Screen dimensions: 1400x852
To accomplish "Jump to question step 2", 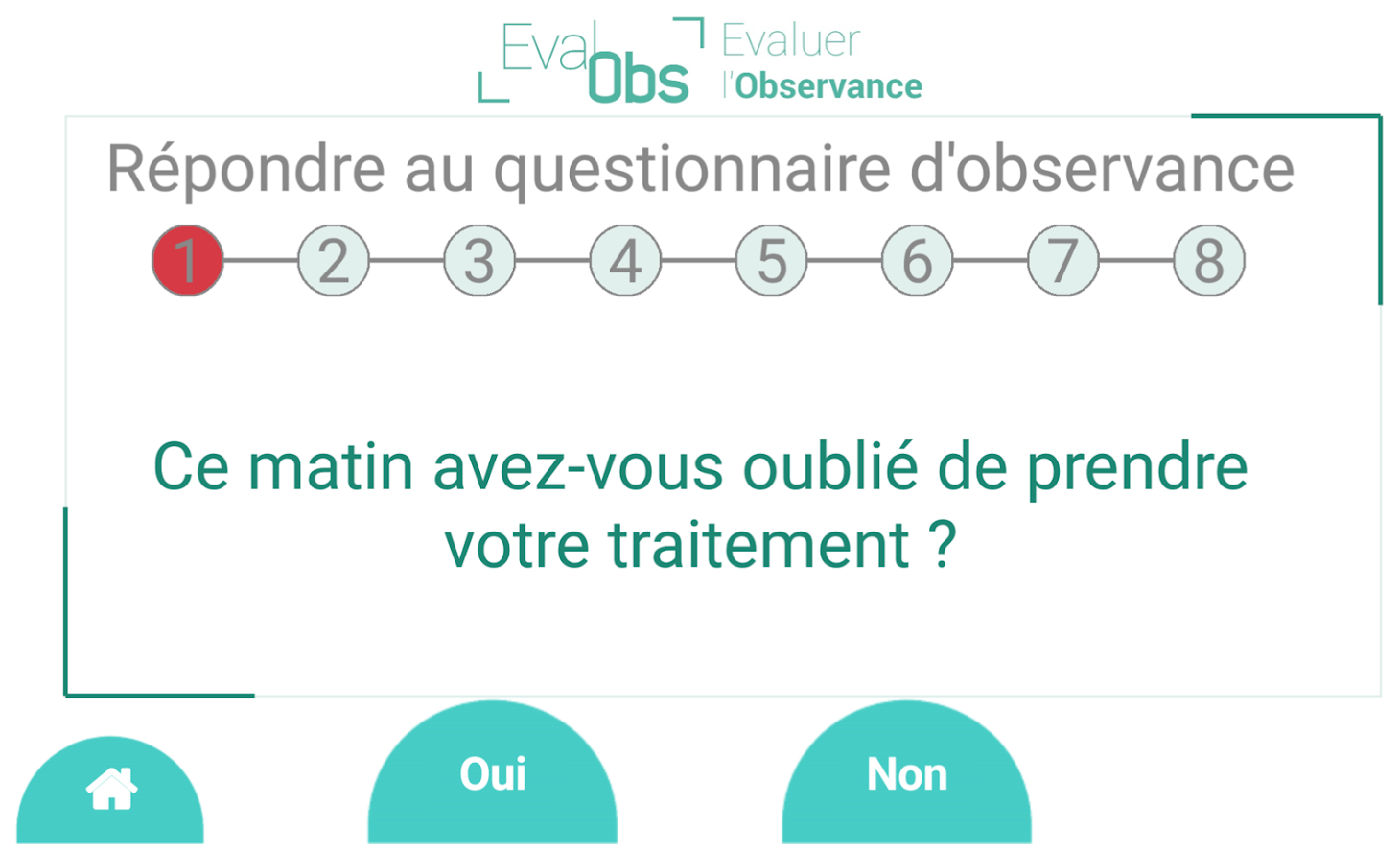I will [334, 261].
